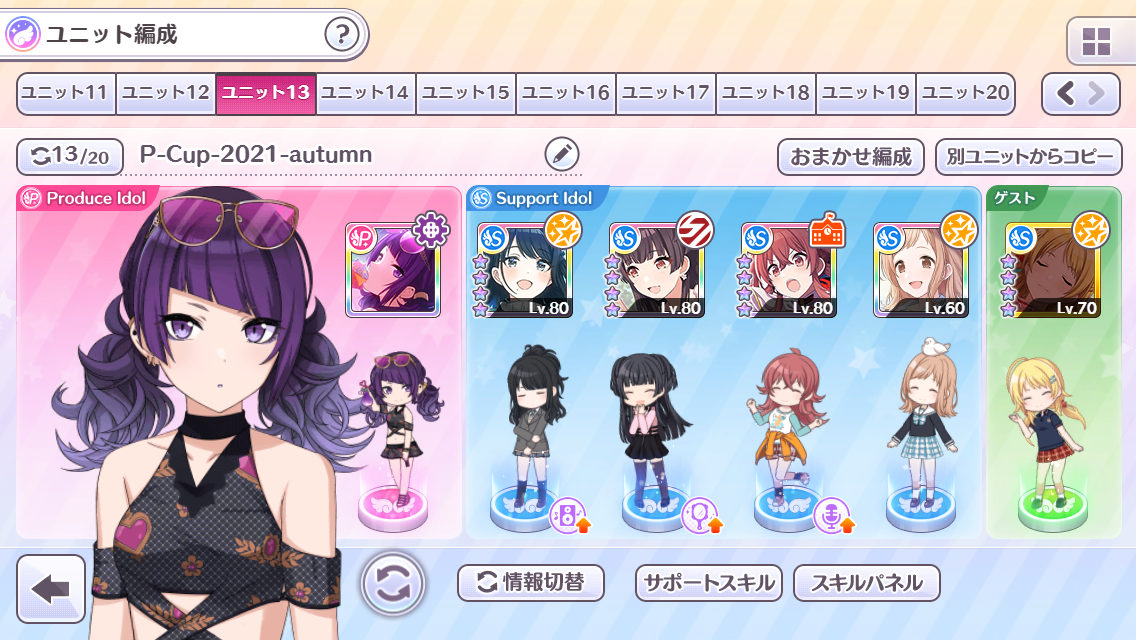Edit the unit name with the pencil icon
This screenshot has height=640, width=1136.
(562, 155)
